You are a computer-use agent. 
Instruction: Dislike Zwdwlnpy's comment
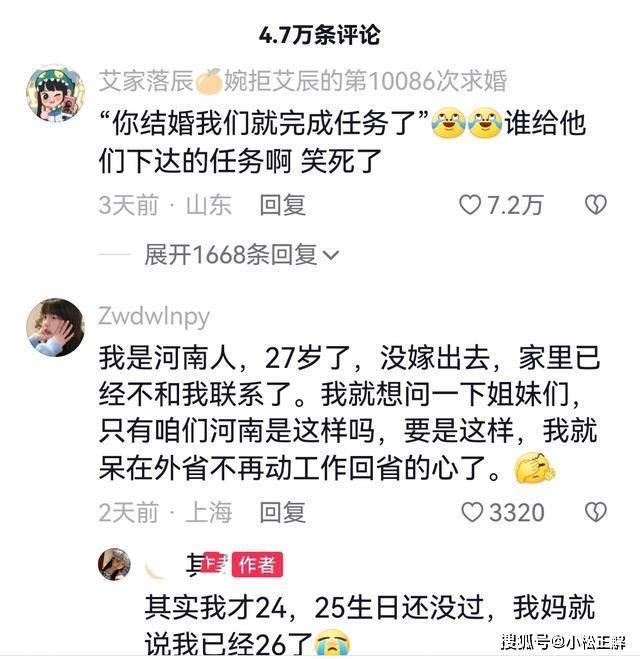click(x=596, y=513)
